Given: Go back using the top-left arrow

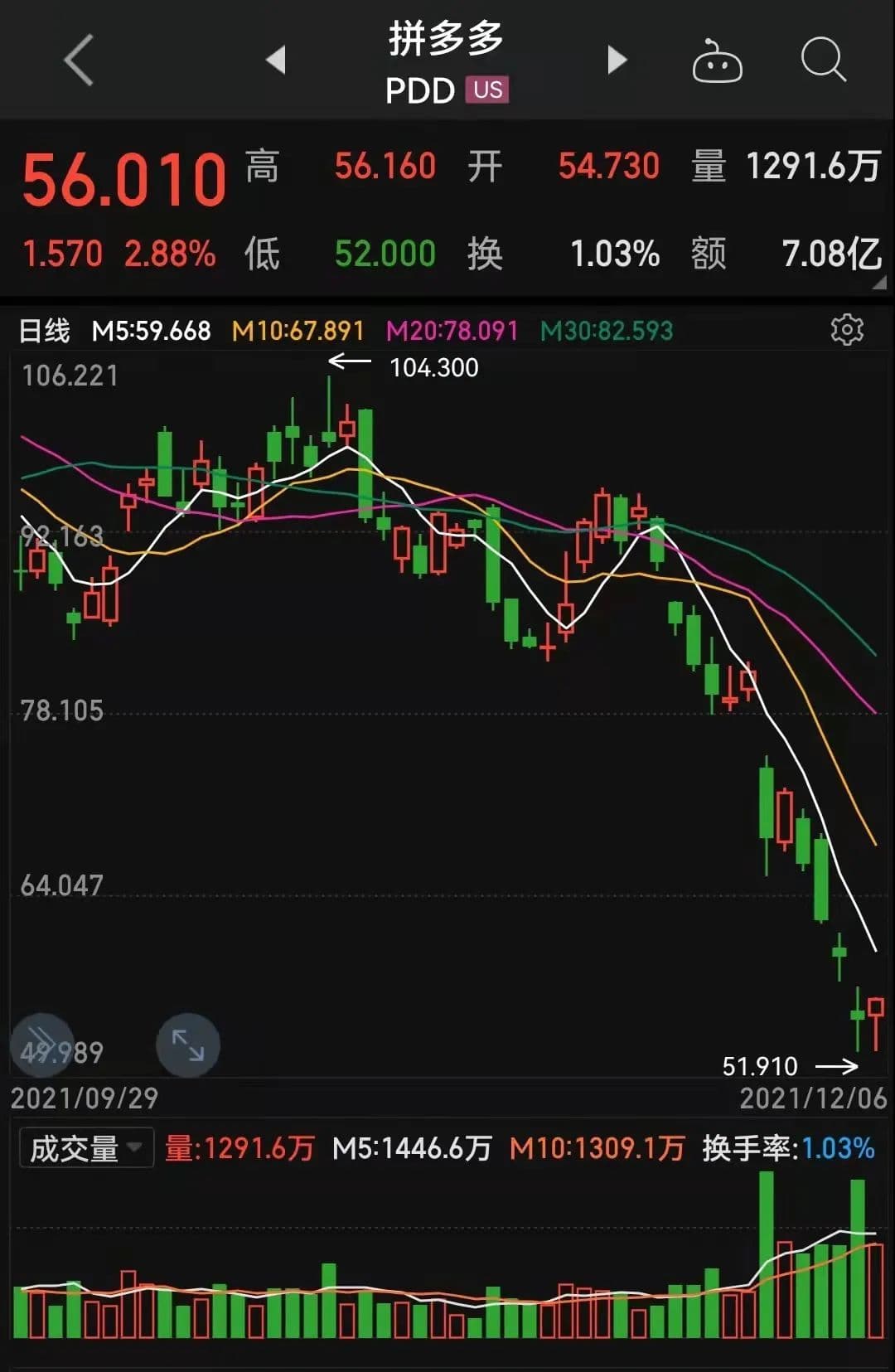Looking at the screenshot, I should coord(79,60).
